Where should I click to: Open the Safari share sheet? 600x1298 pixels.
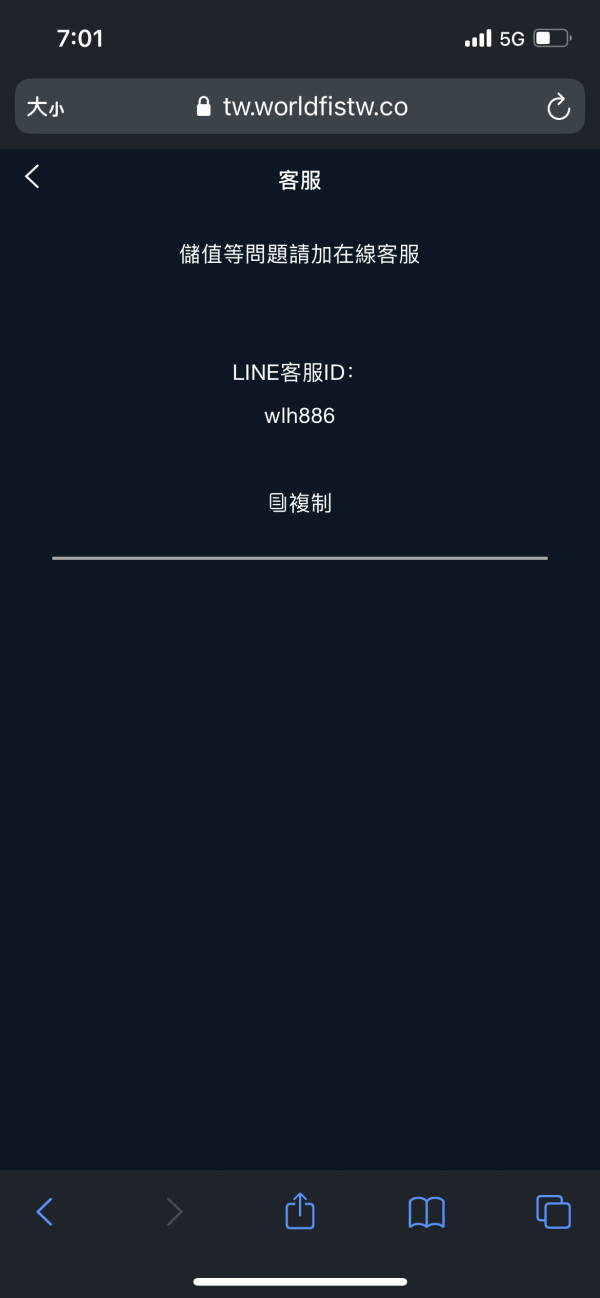pos(300,1210)
